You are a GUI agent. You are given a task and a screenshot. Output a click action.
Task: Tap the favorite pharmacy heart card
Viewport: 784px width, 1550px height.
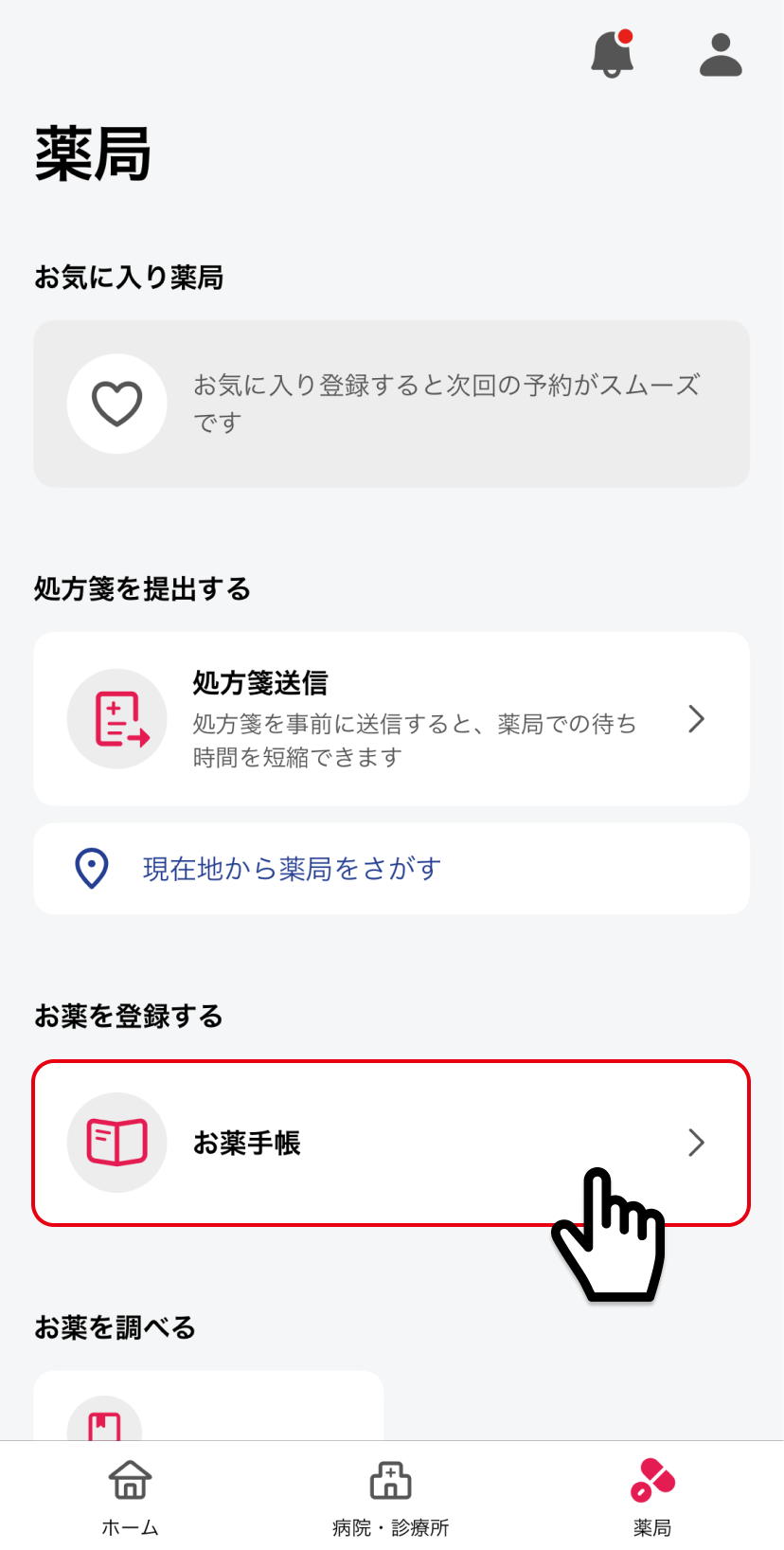[x=391, y=404]
